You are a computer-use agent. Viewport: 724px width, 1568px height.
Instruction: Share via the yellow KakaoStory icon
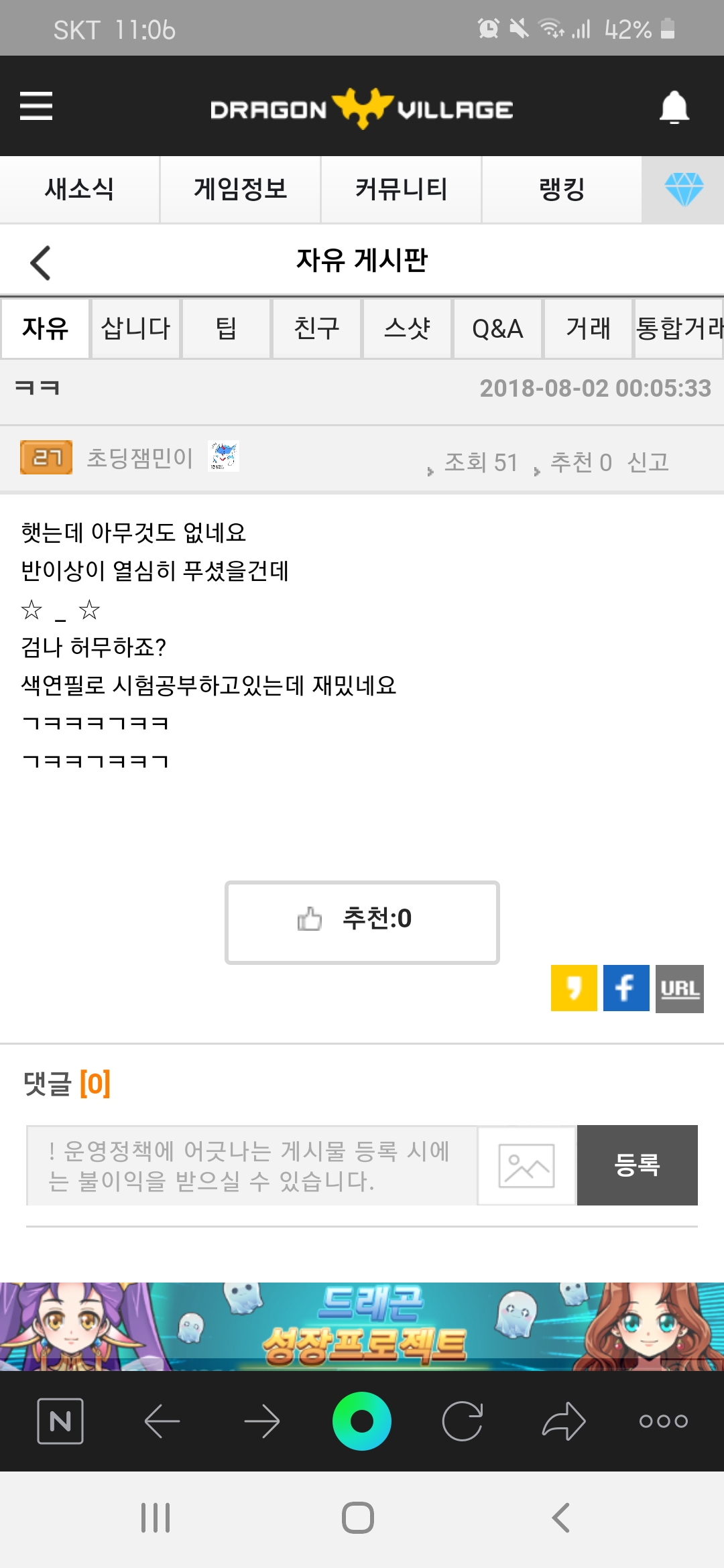click(574, 988)
